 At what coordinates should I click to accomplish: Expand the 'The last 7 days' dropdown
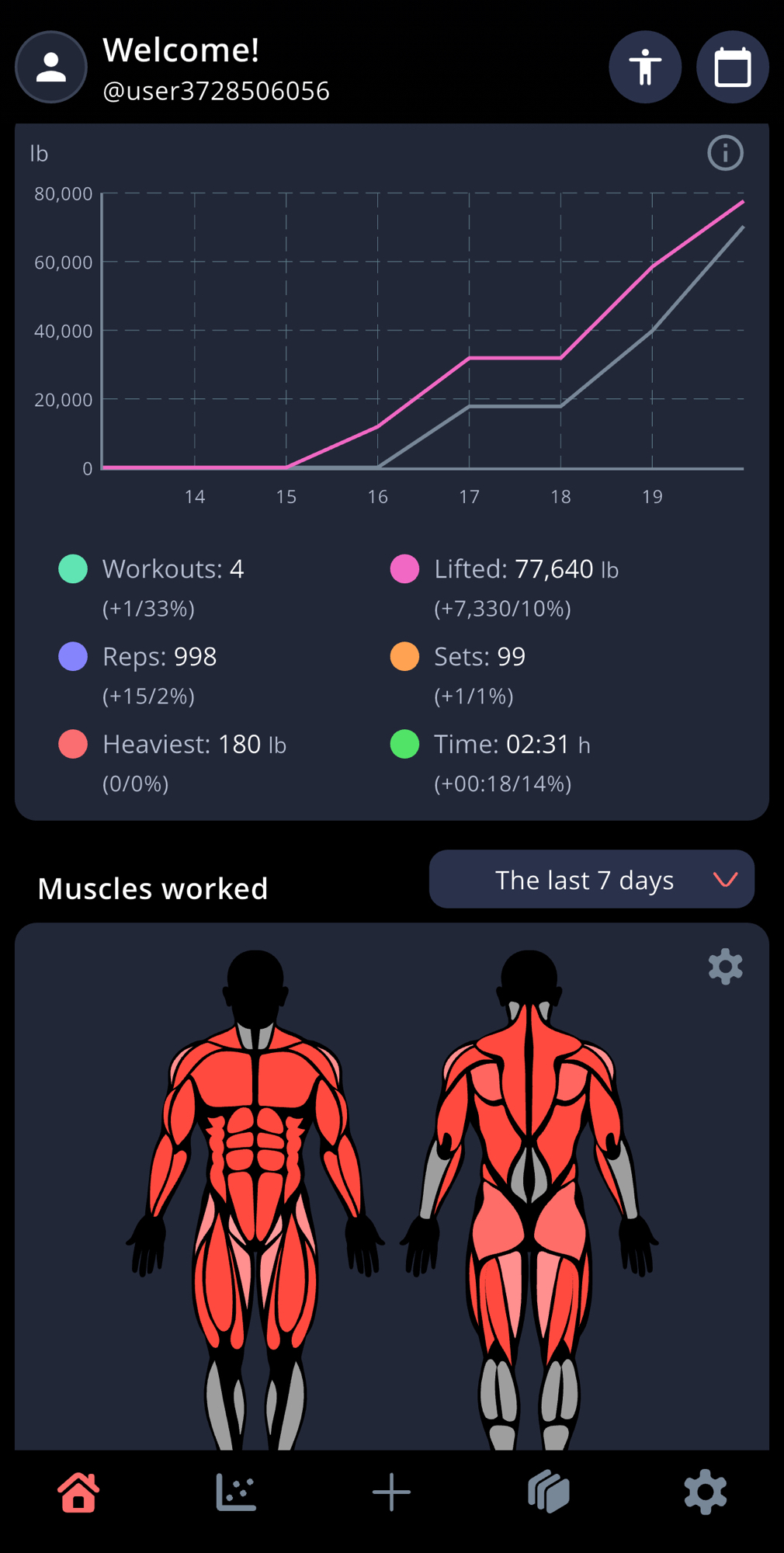click(591, 880)
